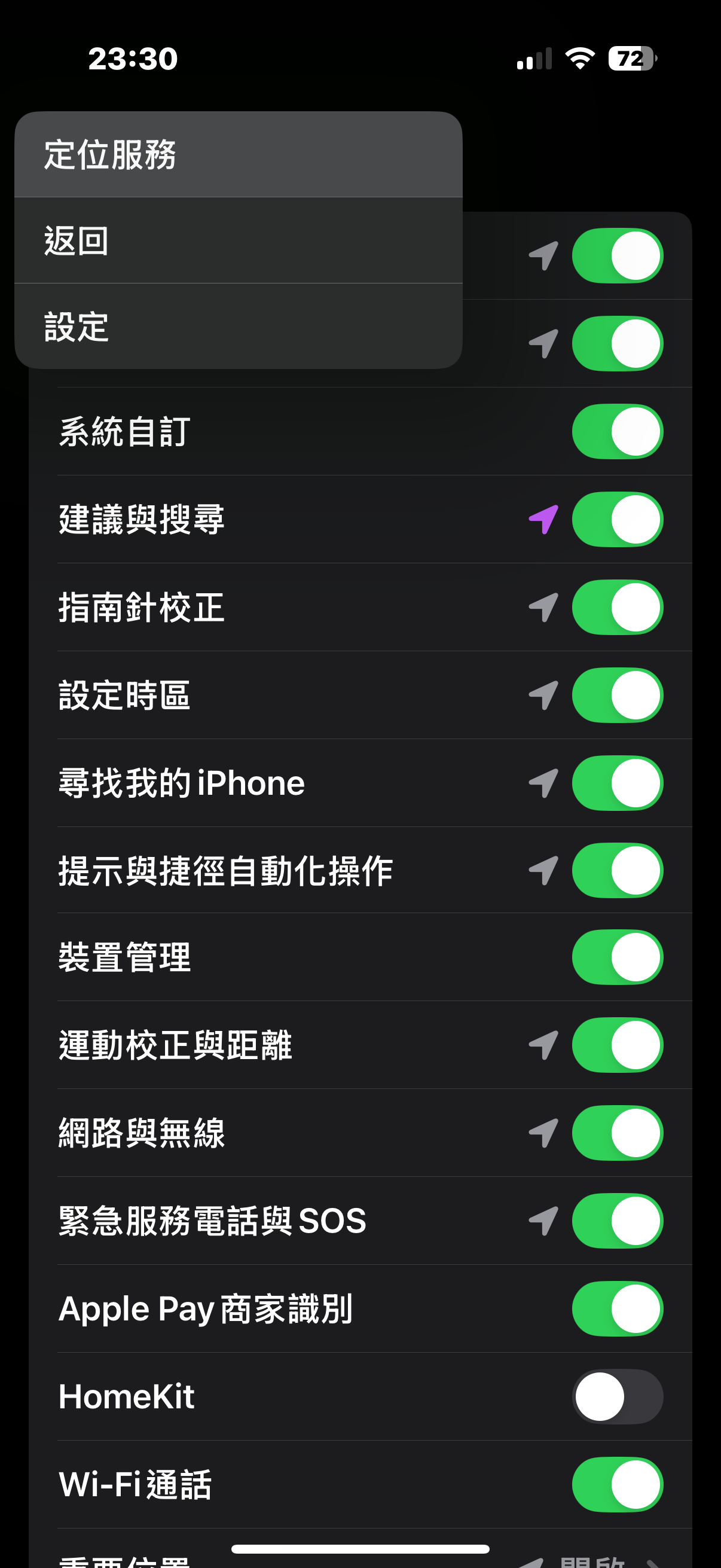Viewport: 721px width, 1568px height.
Task: Toggle the 系統自訂 switch
Action: (617, 432)
